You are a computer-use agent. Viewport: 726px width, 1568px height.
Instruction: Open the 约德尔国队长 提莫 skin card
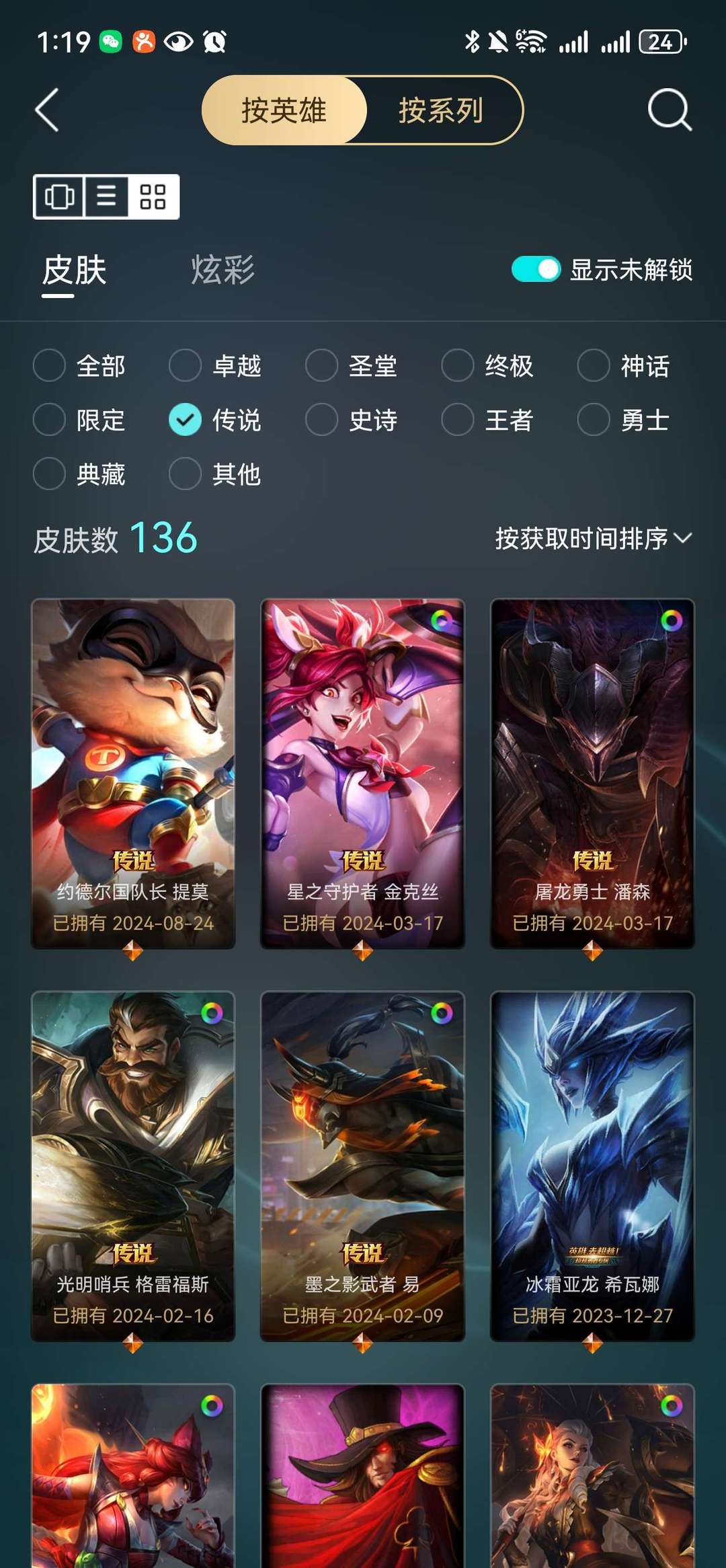pos(133,774)
